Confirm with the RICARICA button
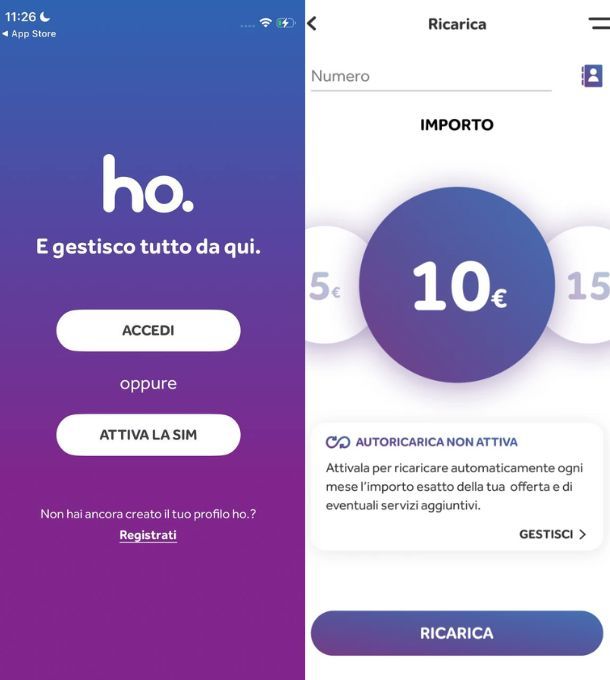Image resolution: width=610 pixels, height=680 pixels. tap(456, 633)
